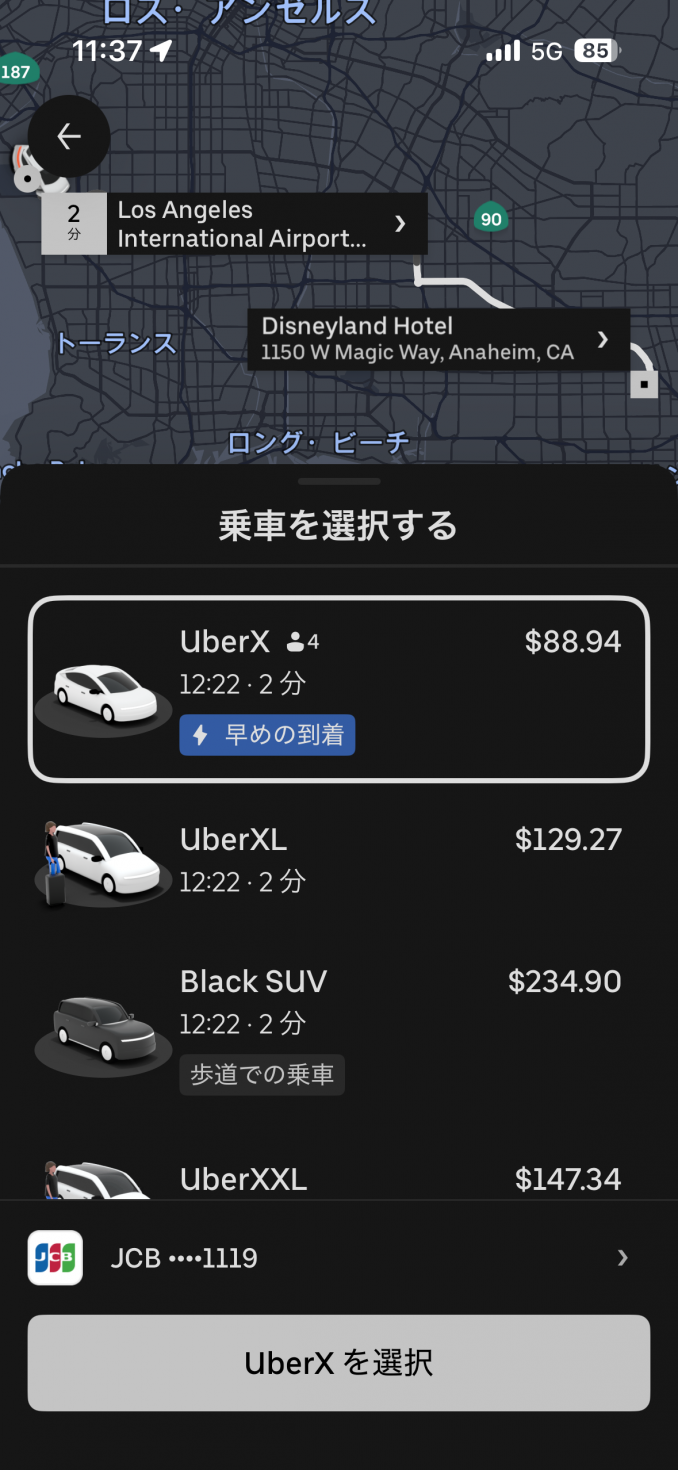Screen dimensions: 678x1470
Task: Open JCB 1119 payment method
Action: [338, 1258]
